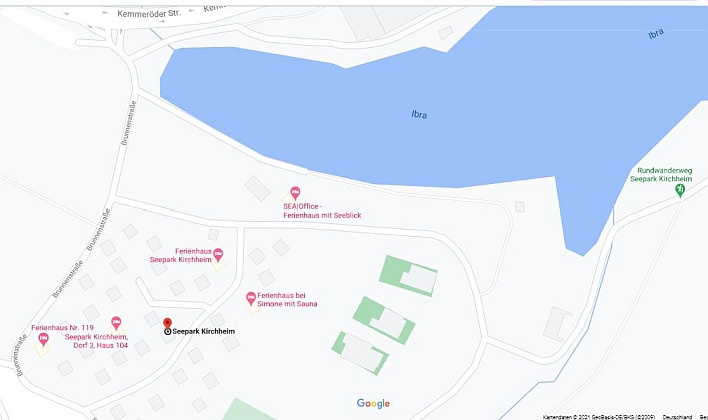
Task: Open the Rundwanderweg Seepark Kirchheim trail marker
Action: tap(680, 188)
